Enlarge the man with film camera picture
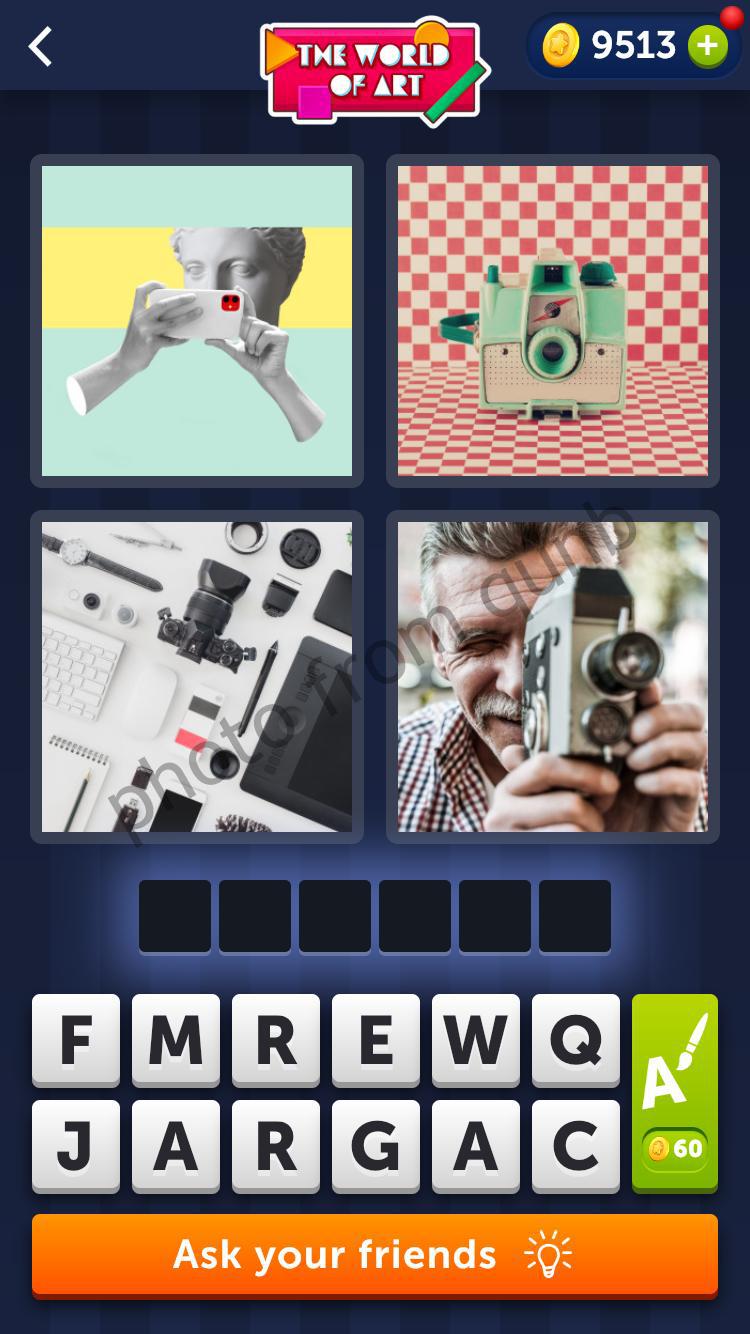The image size is (750, 1334). [553, 677]
